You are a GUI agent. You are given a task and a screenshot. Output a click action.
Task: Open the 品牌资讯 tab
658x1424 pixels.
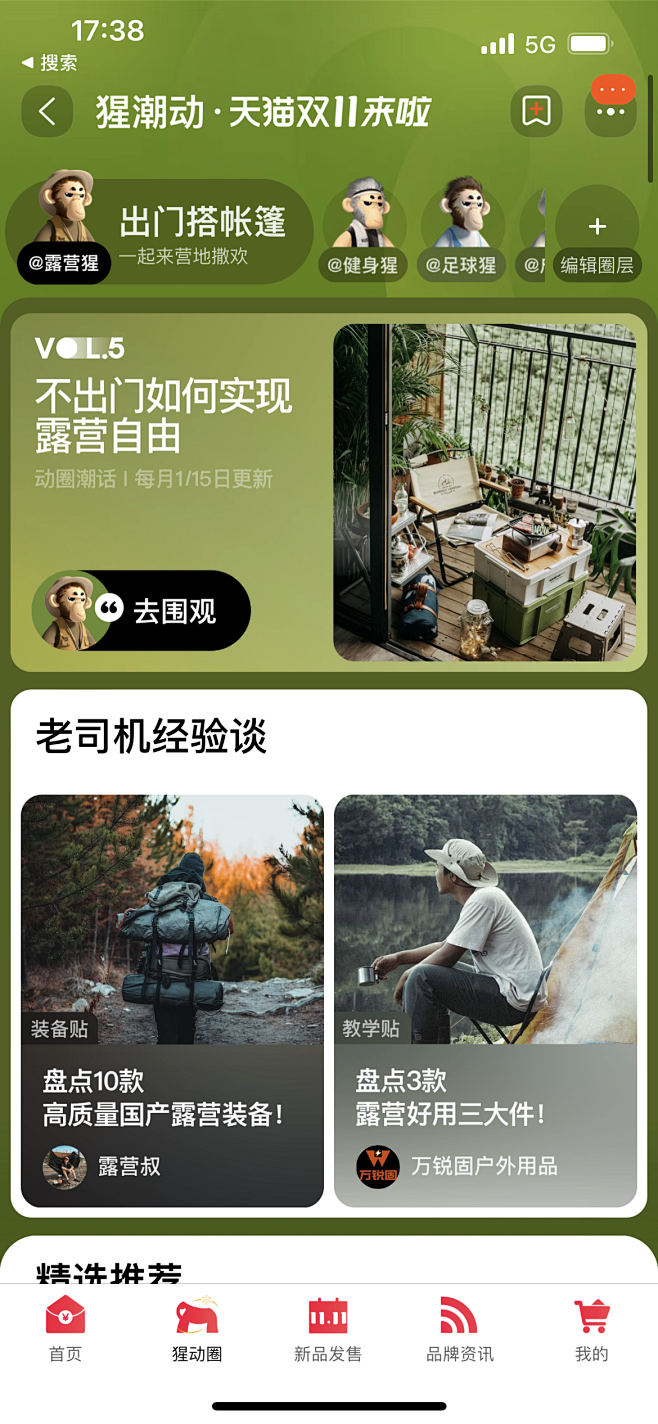coord(460,1330)
